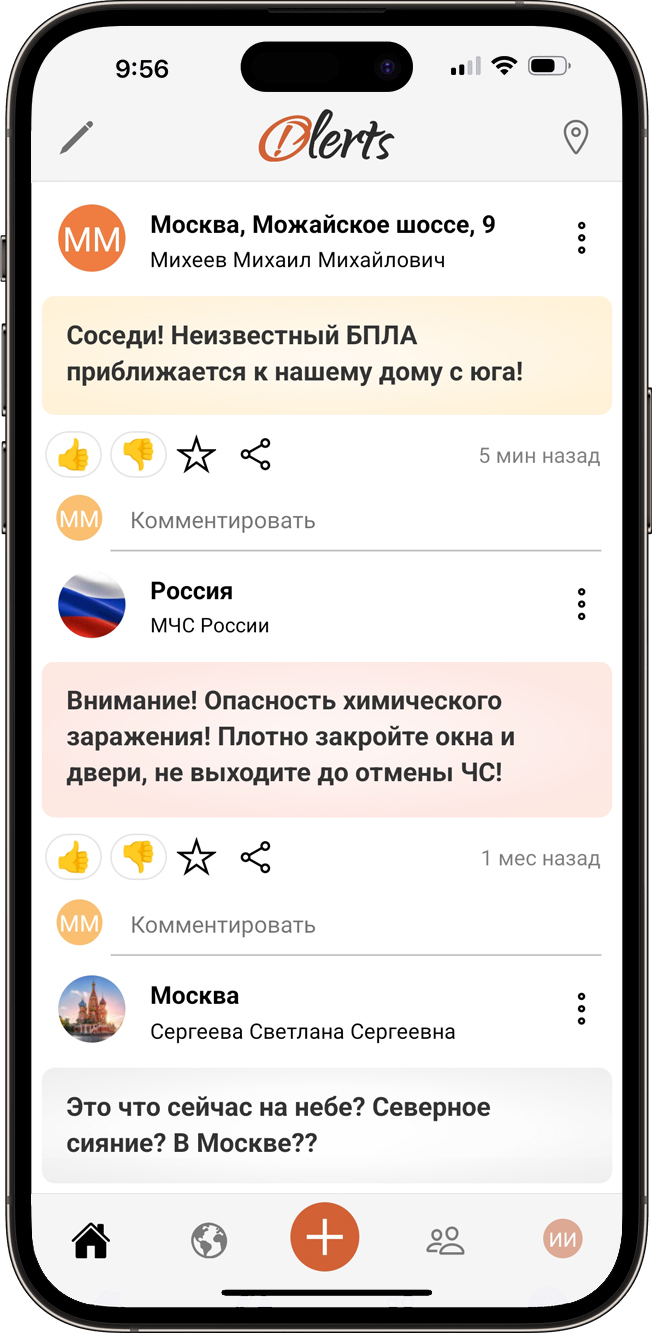The height and width of the screenshot is (1333, 652).
Task: Tap the pencil edit icon
Action: click(x=77, y=137)
